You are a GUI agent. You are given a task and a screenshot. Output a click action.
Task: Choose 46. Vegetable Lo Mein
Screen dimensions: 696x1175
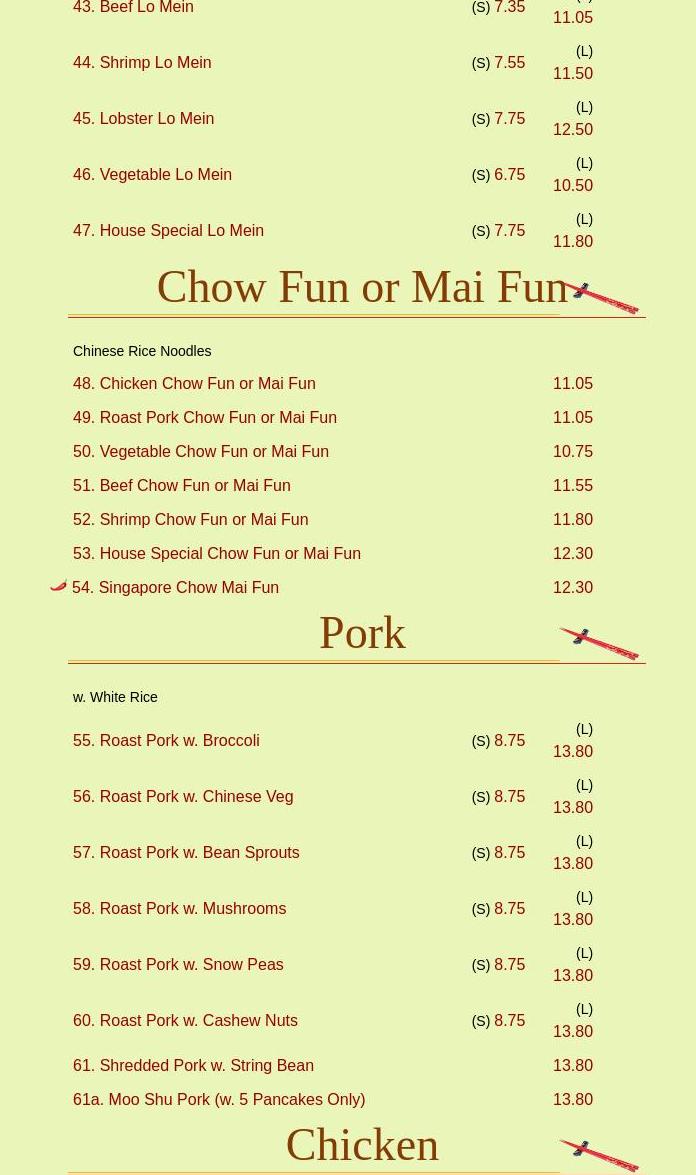pos(152,174)
